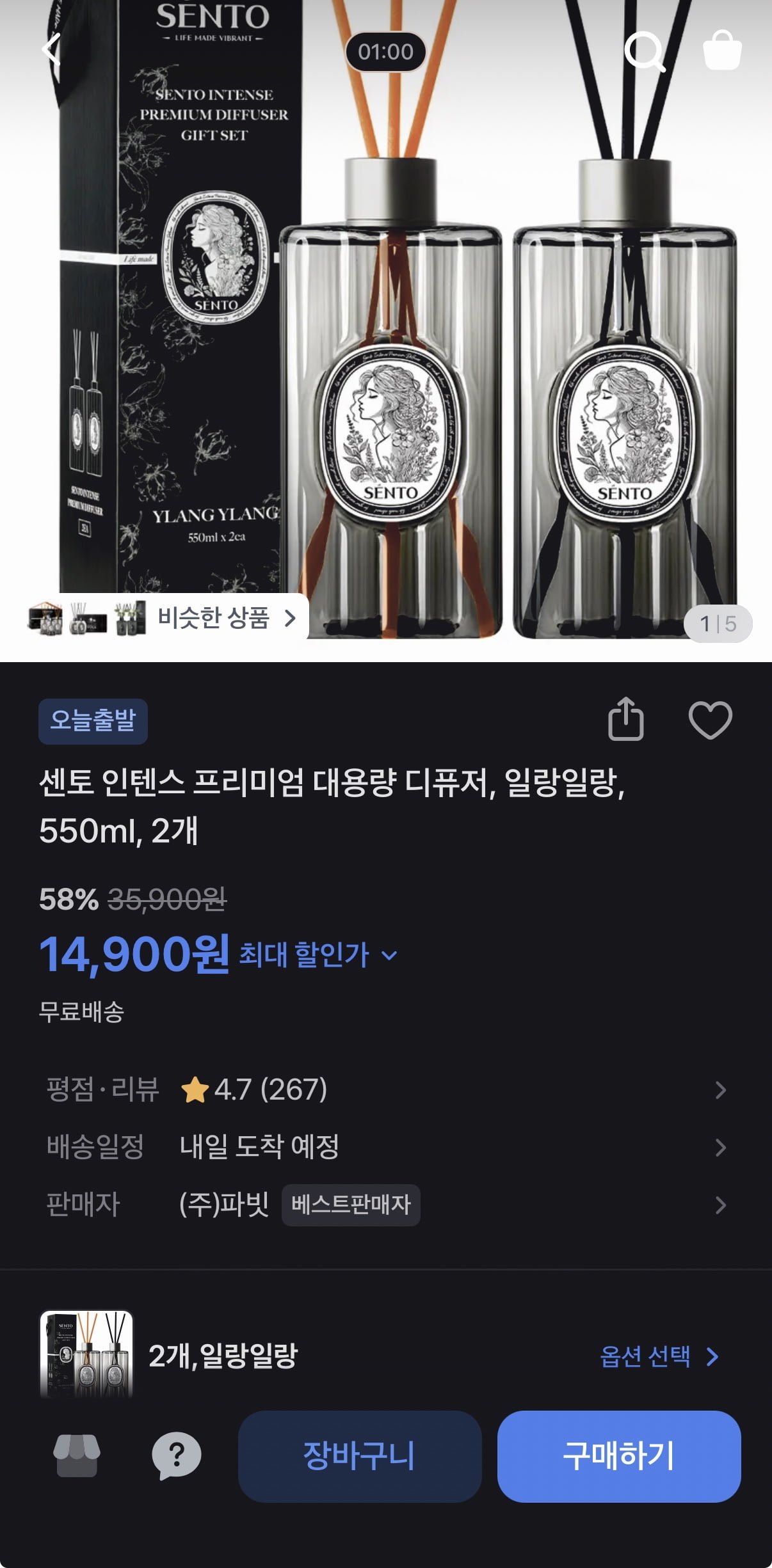Tap 옵션 선택 to choose options
This screenshot has height=1568, width=772.
click(658, 1356)
